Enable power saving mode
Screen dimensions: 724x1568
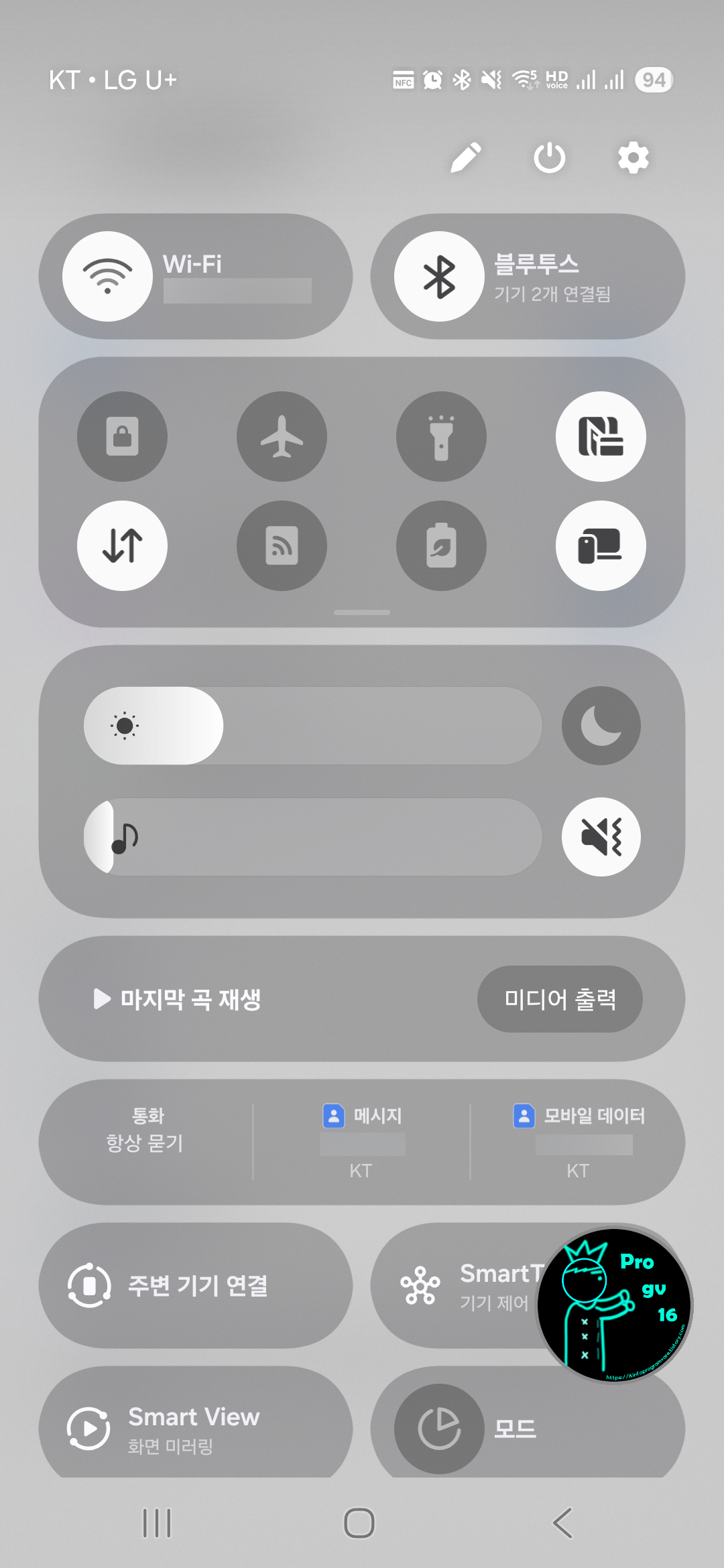(x=440, y=545)
